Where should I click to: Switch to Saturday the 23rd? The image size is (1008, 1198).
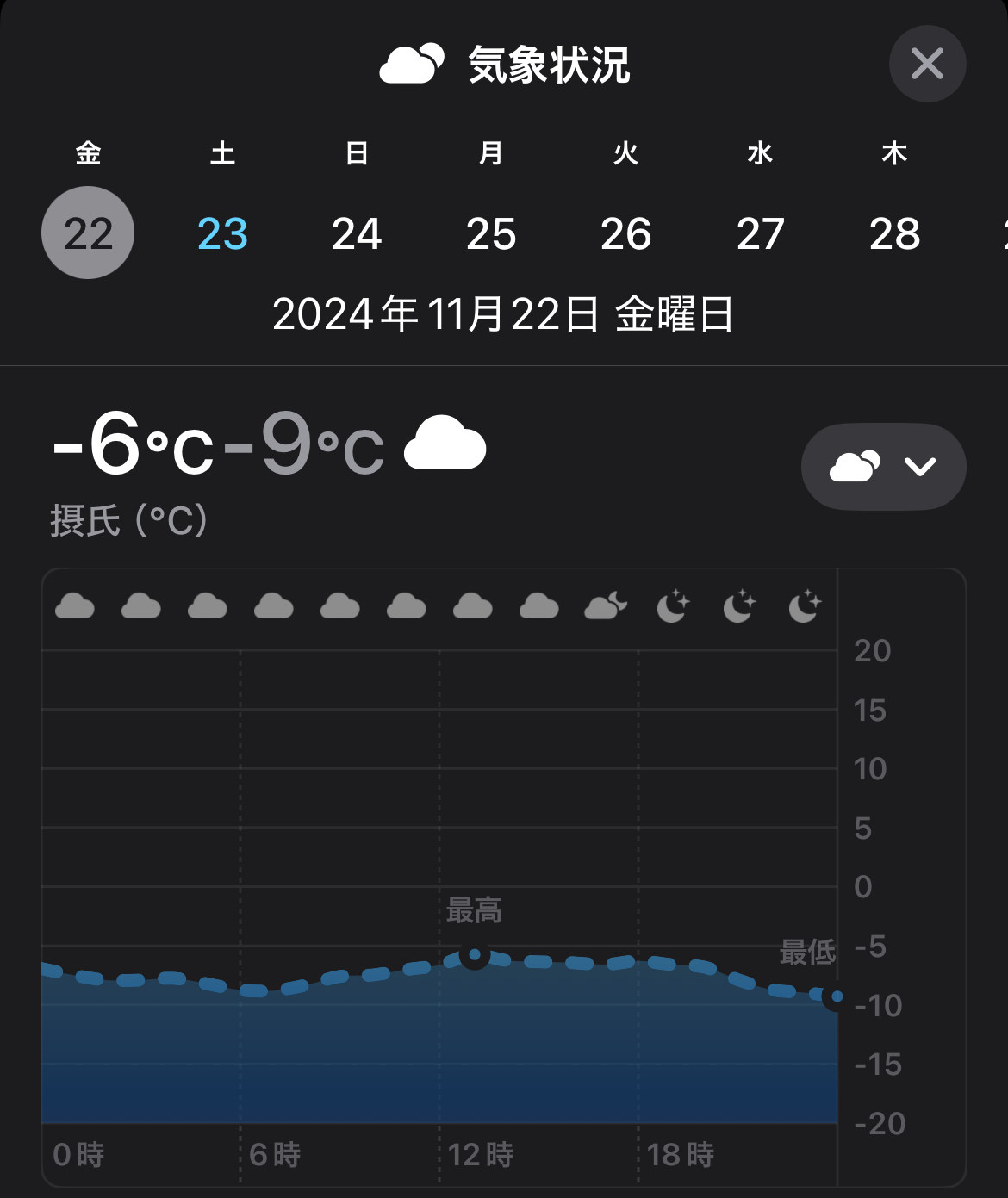pos(222,233)
